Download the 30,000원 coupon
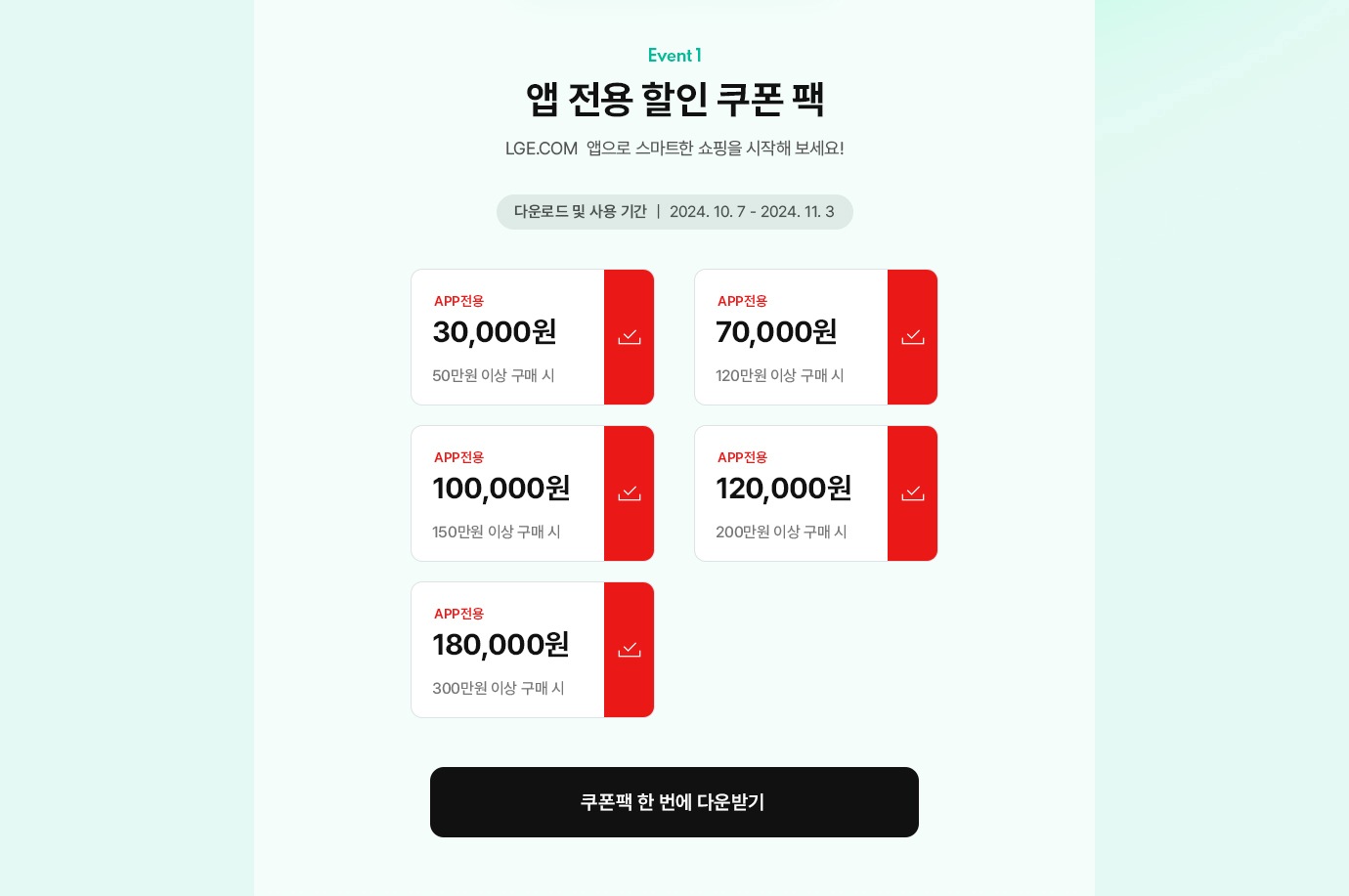This screenshot has height=896, width=1349. [629, 337]
